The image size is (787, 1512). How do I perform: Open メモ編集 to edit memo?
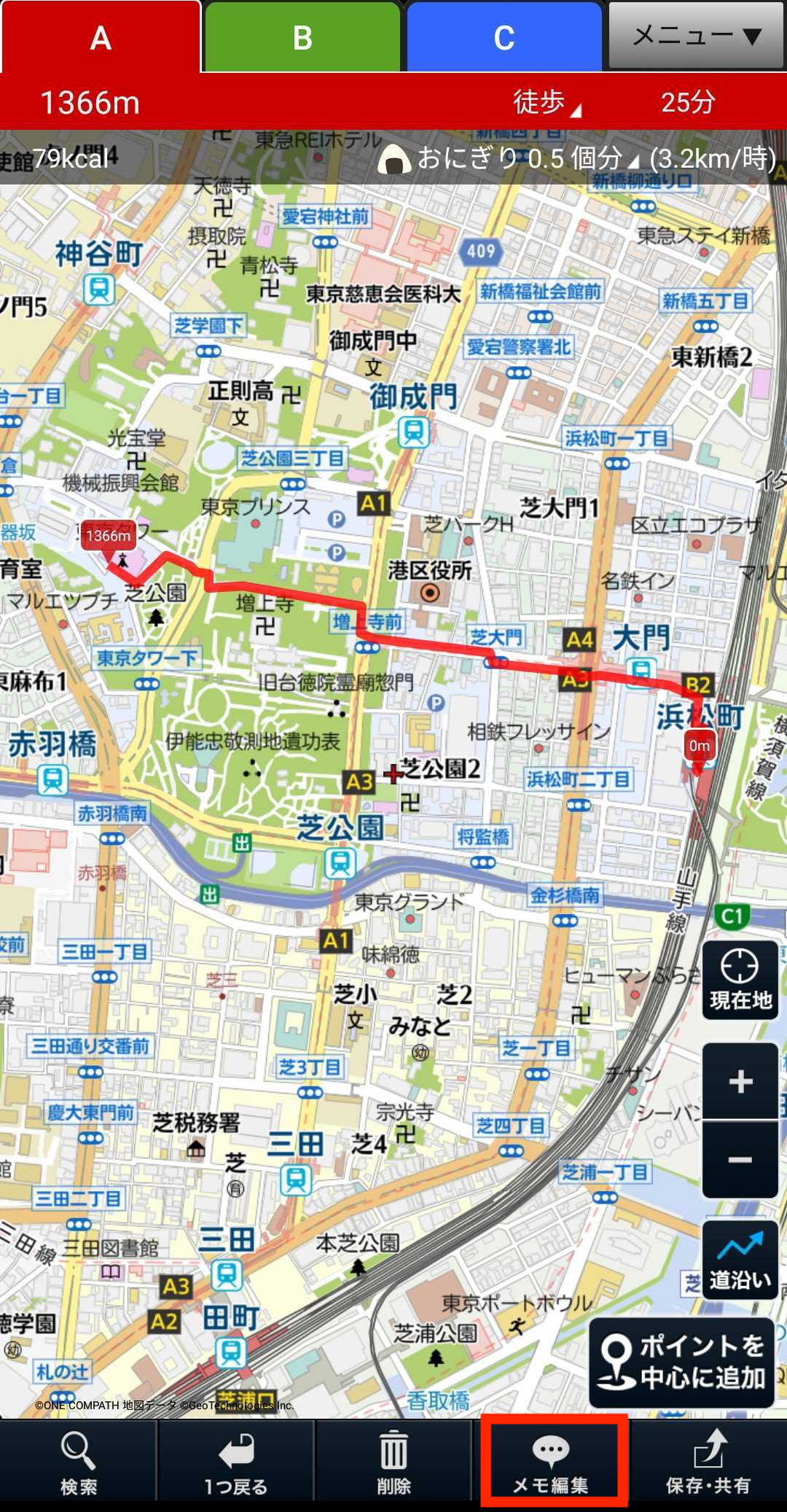(x=552, y=1462)
